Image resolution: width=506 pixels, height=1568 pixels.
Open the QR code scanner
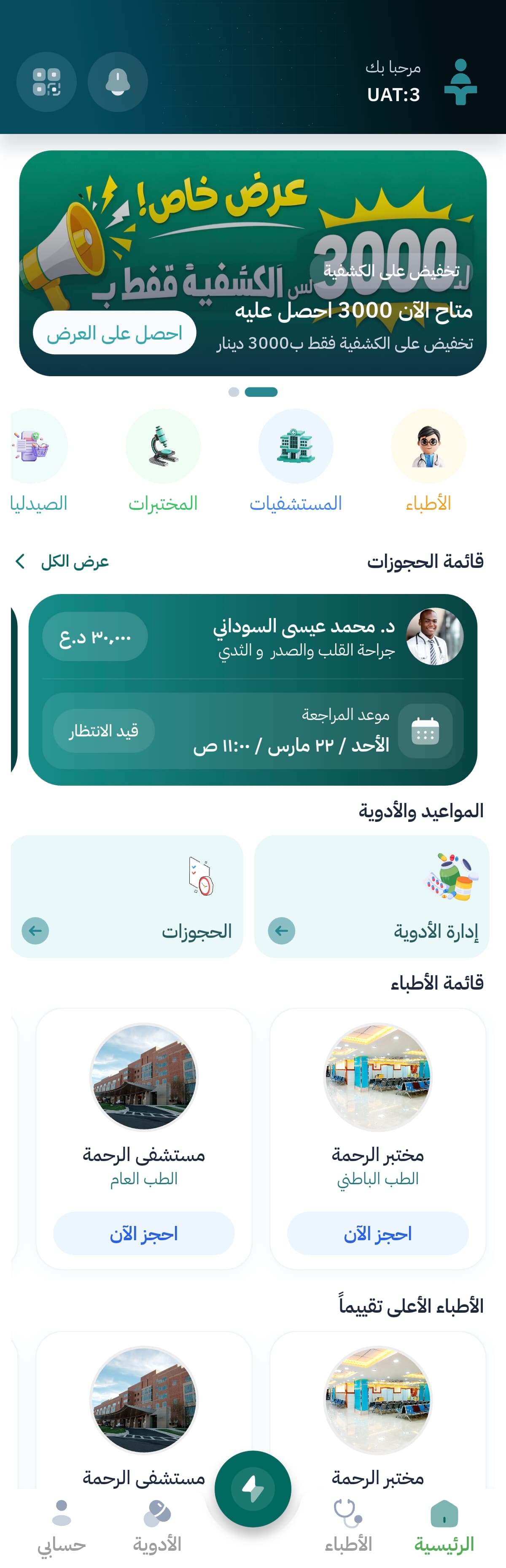click(46, 82)
